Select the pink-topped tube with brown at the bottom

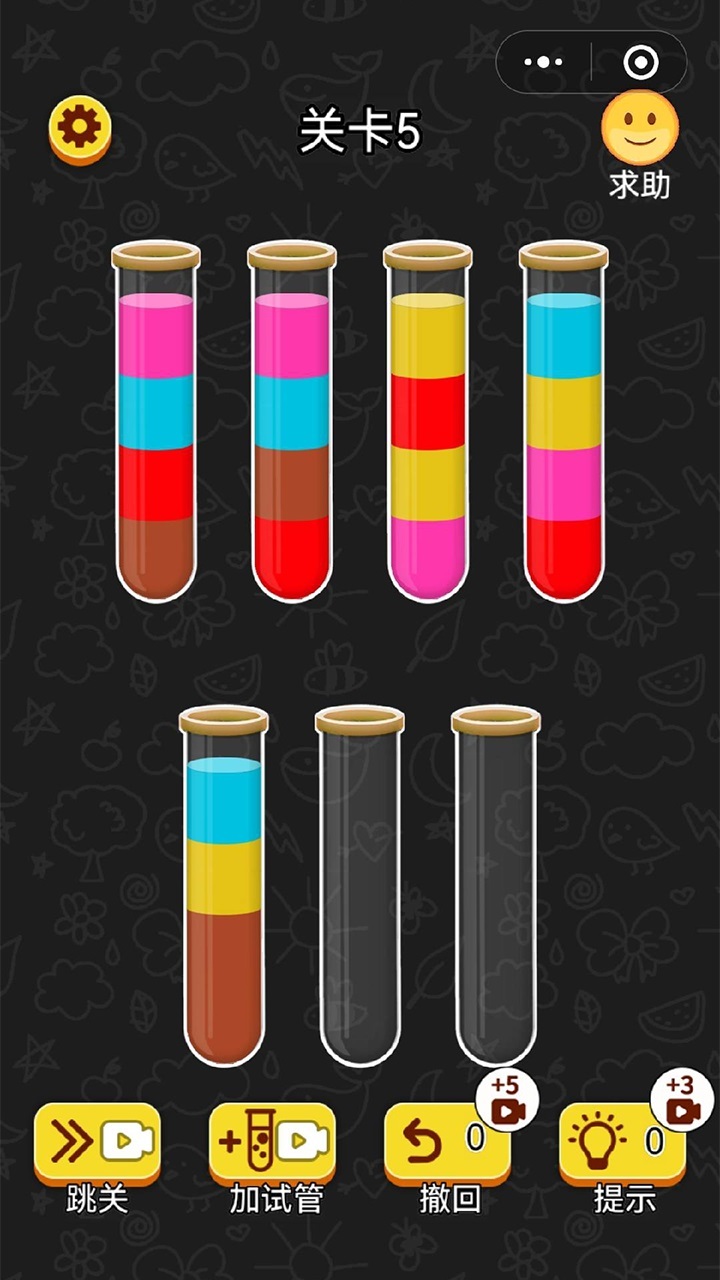point(156,425)
